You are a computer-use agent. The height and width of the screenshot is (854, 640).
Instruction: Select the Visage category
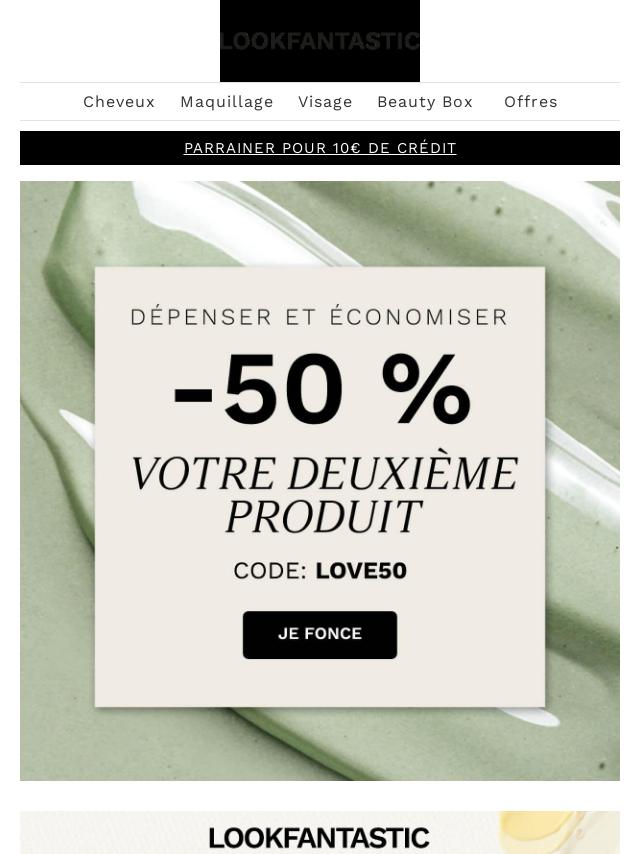coord(325,102)
